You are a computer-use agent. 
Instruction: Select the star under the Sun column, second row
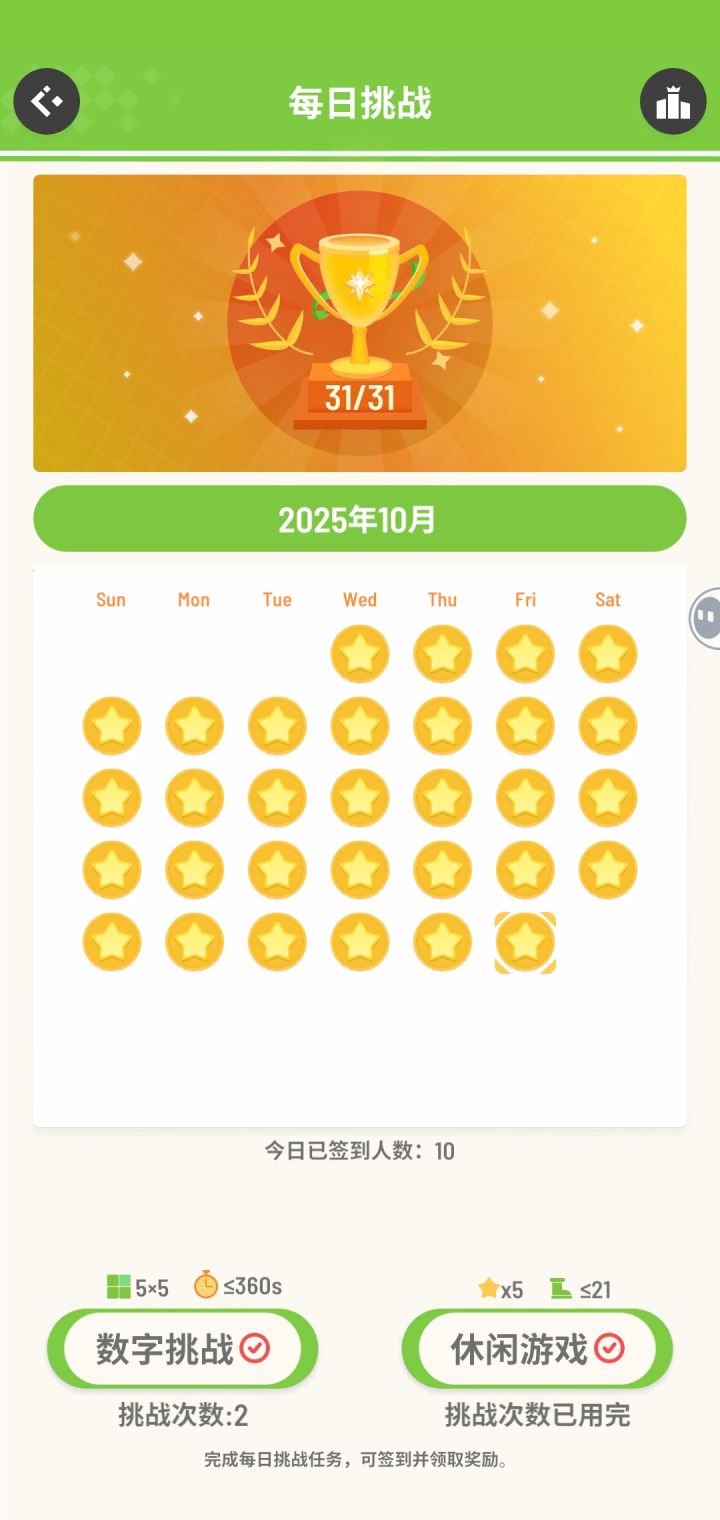[x=111, y=725]
